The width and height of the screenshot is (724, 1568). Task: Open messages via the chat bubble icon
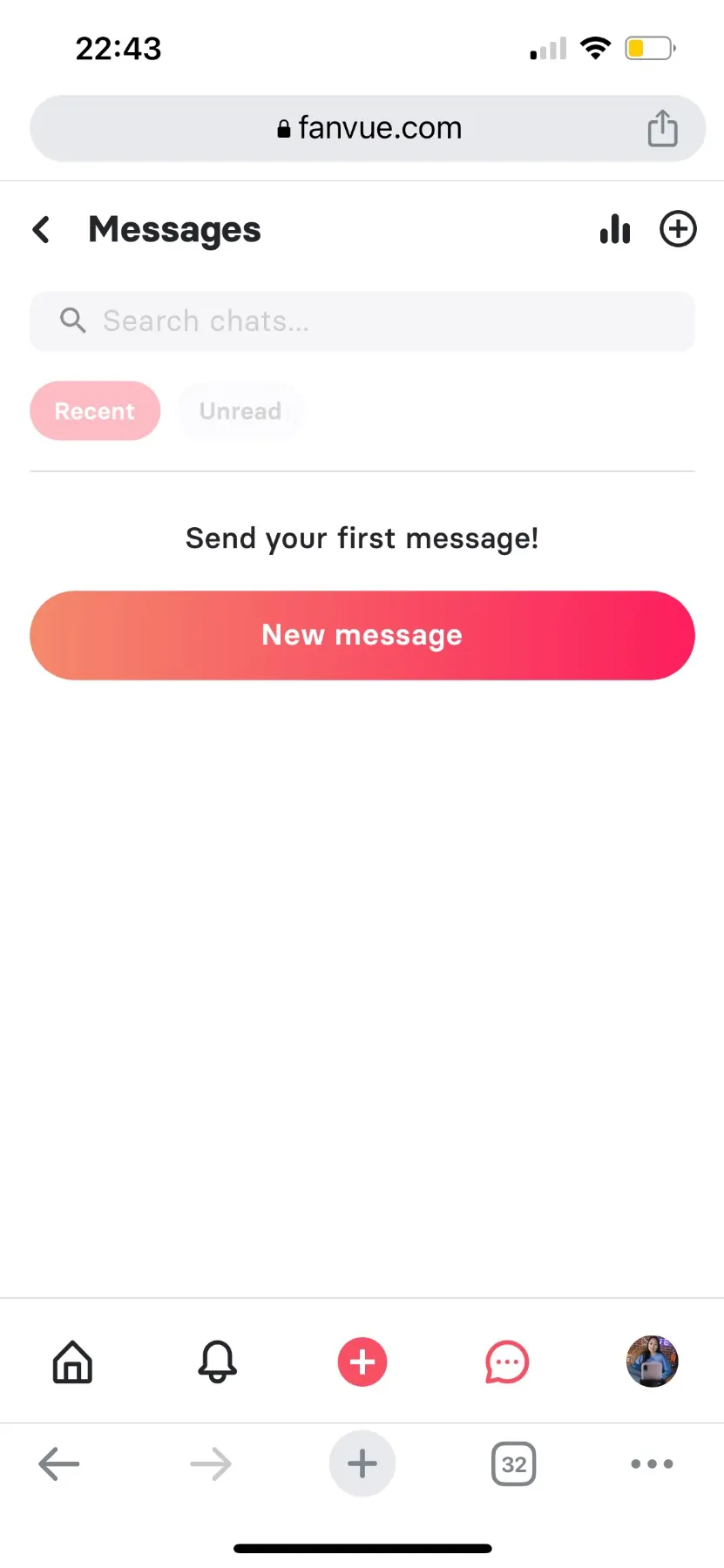[x=507, y=1362]
